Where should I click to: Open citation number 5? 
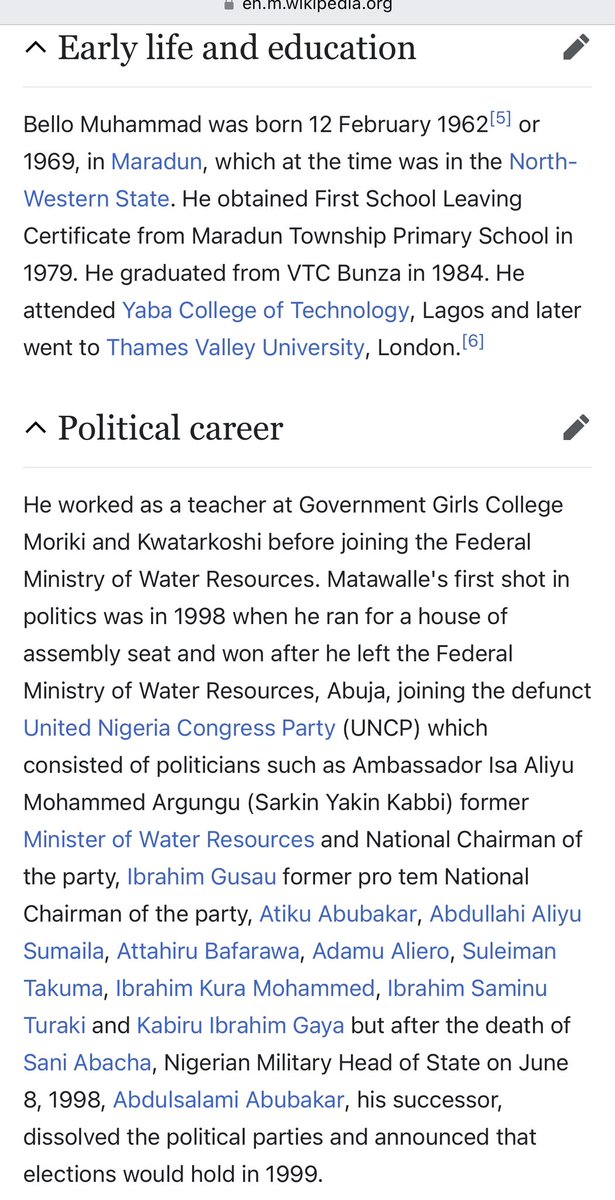coord(500,119)
